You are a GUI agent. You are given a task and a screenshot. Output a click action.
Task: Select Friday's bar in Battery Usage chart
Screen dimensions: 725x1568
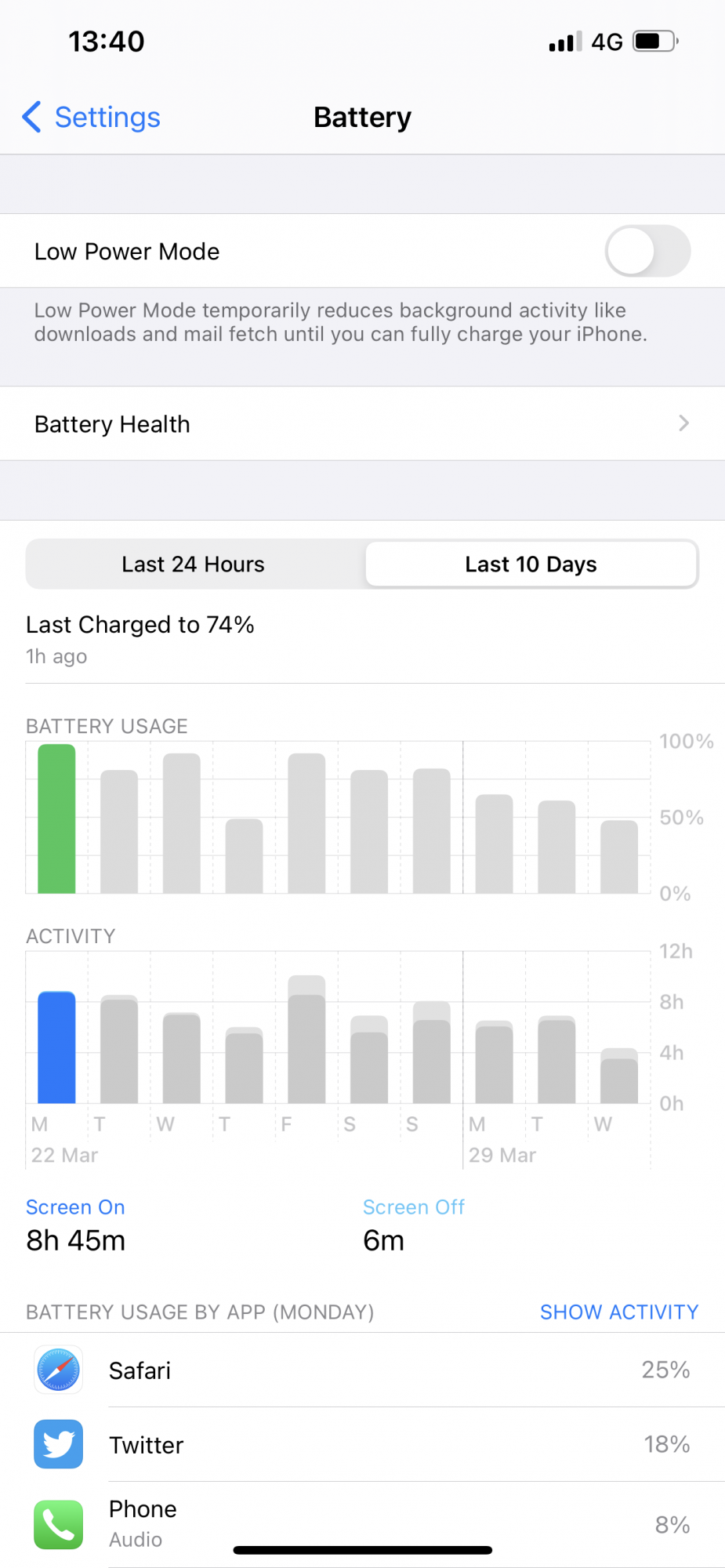(x=306, y=823)
